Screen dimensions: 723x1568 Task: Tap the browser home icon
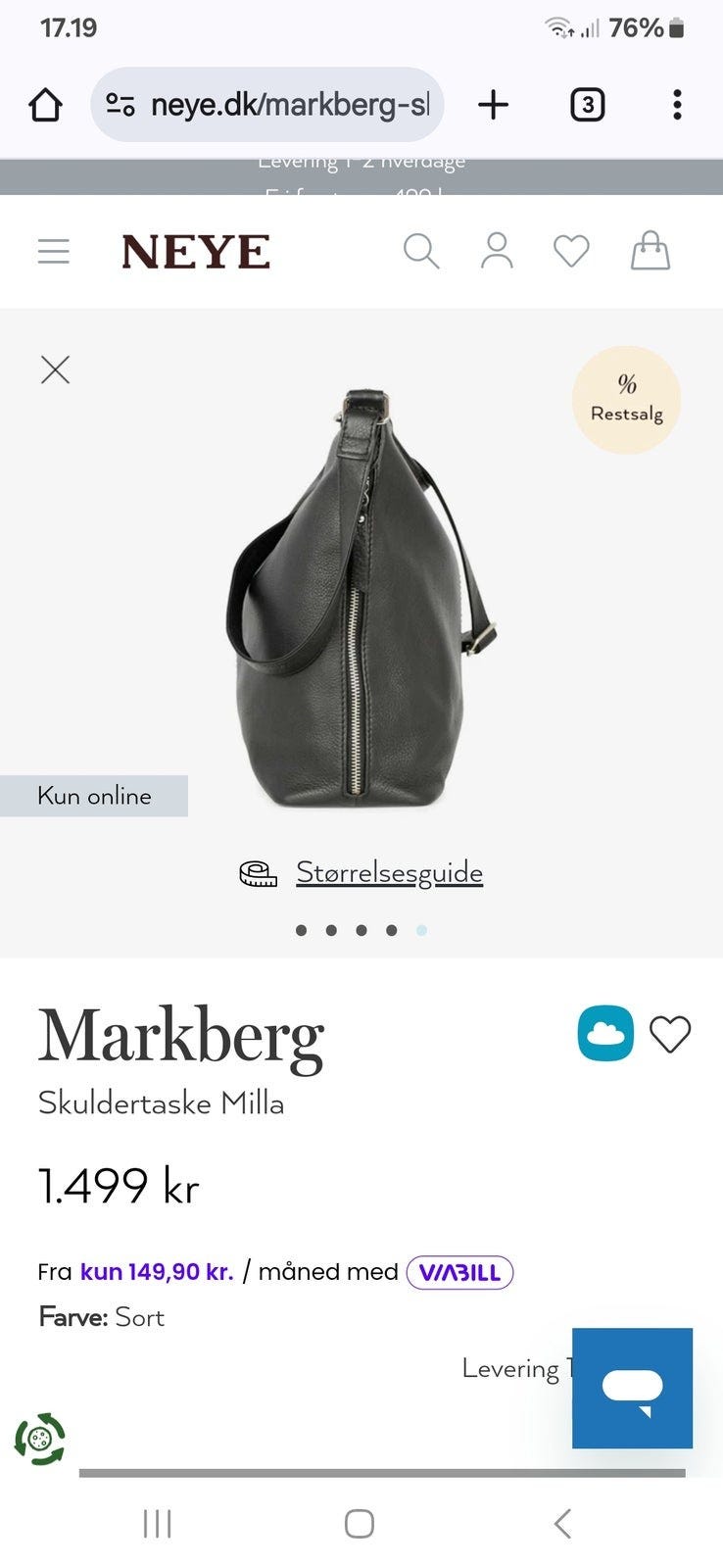tap(45, 104)
